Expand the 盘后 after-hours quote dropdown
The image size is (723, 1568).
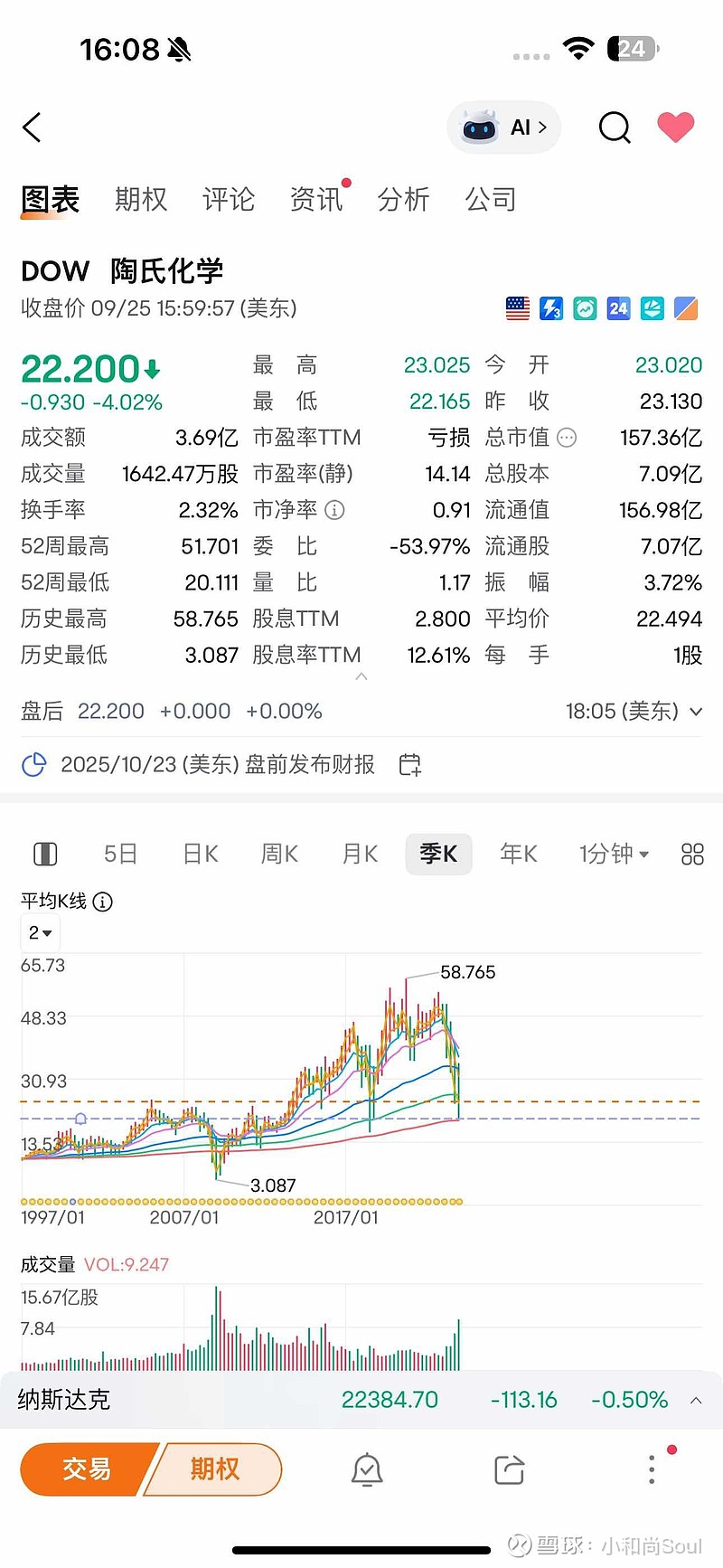pyautogui.click(x=696, y=712)
